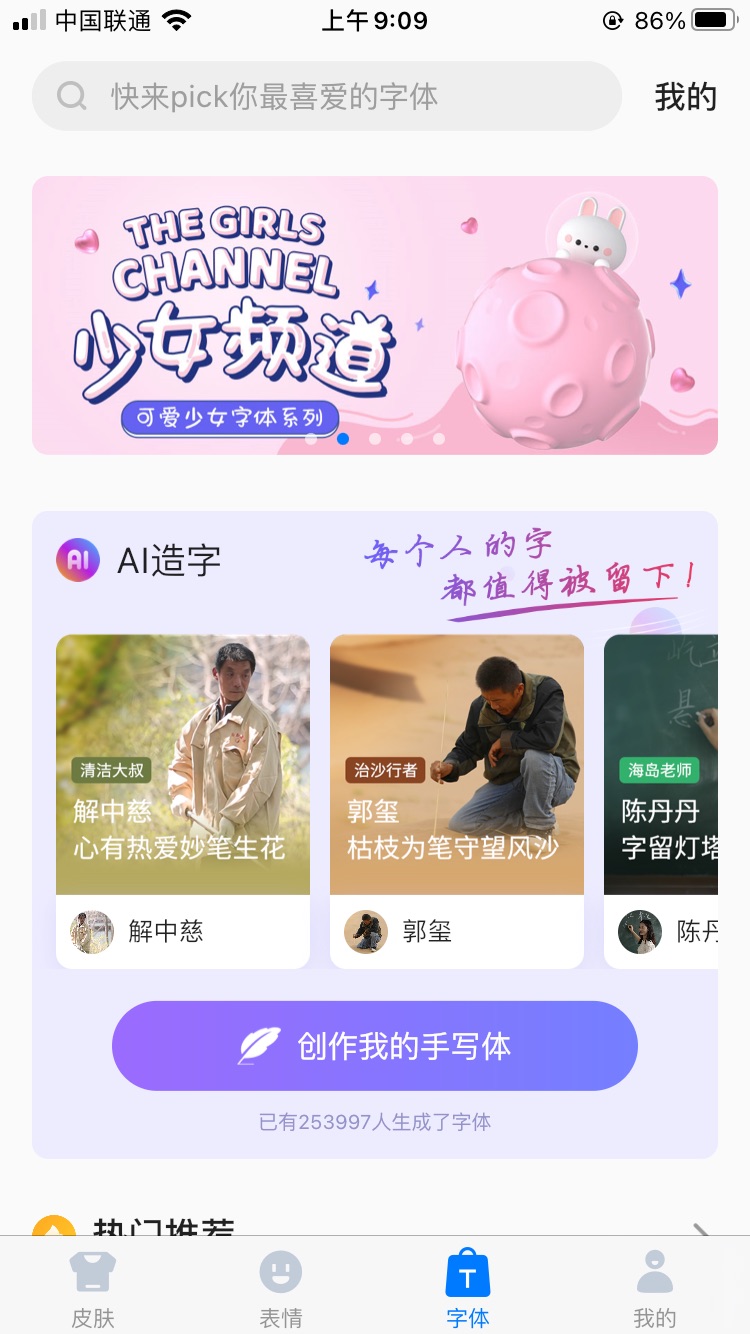The height and width of the screenshot is (1334, 750).
Task: Tap the magnifying glass search icon
Action: click(x=70, y=95)
